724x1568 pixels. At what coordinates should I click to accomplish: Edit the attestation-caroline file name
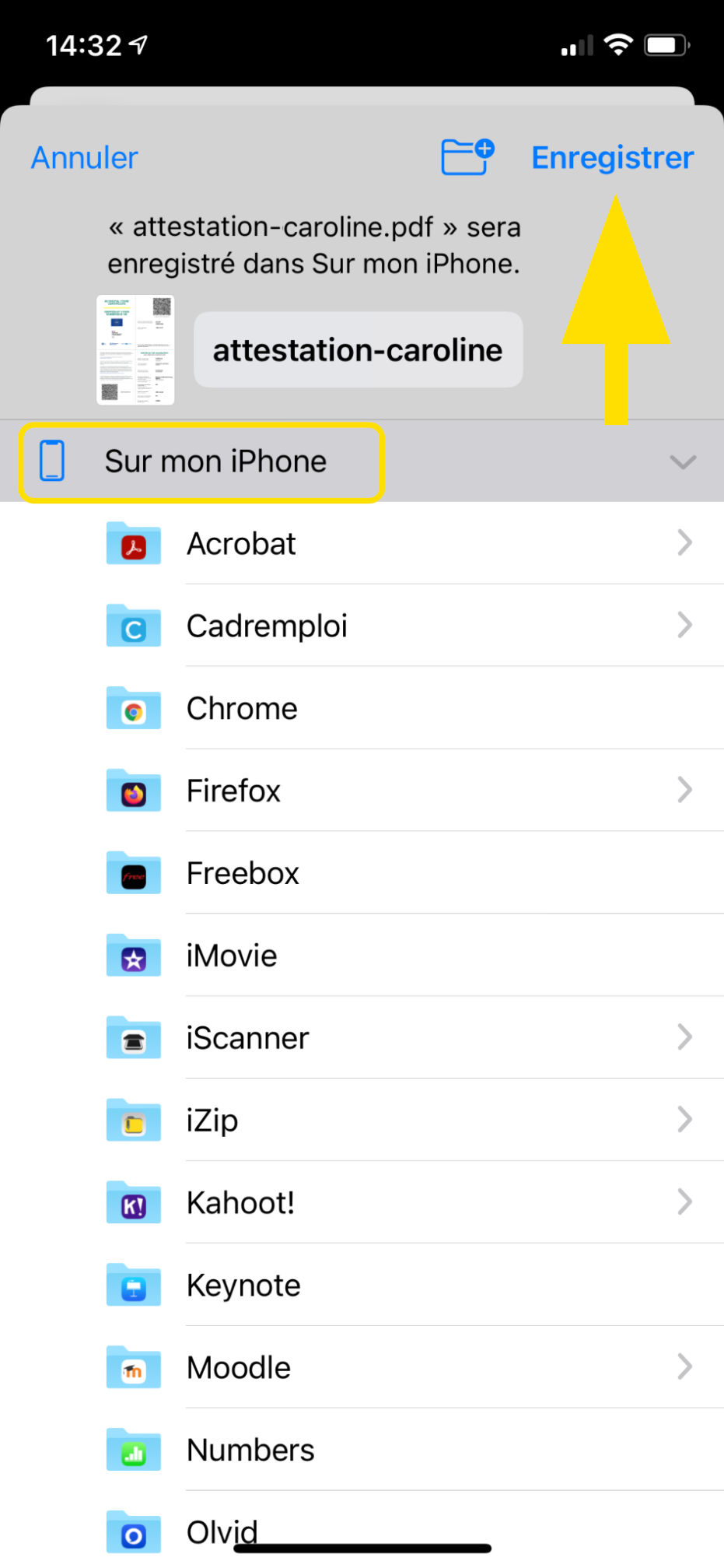point(358,350)
